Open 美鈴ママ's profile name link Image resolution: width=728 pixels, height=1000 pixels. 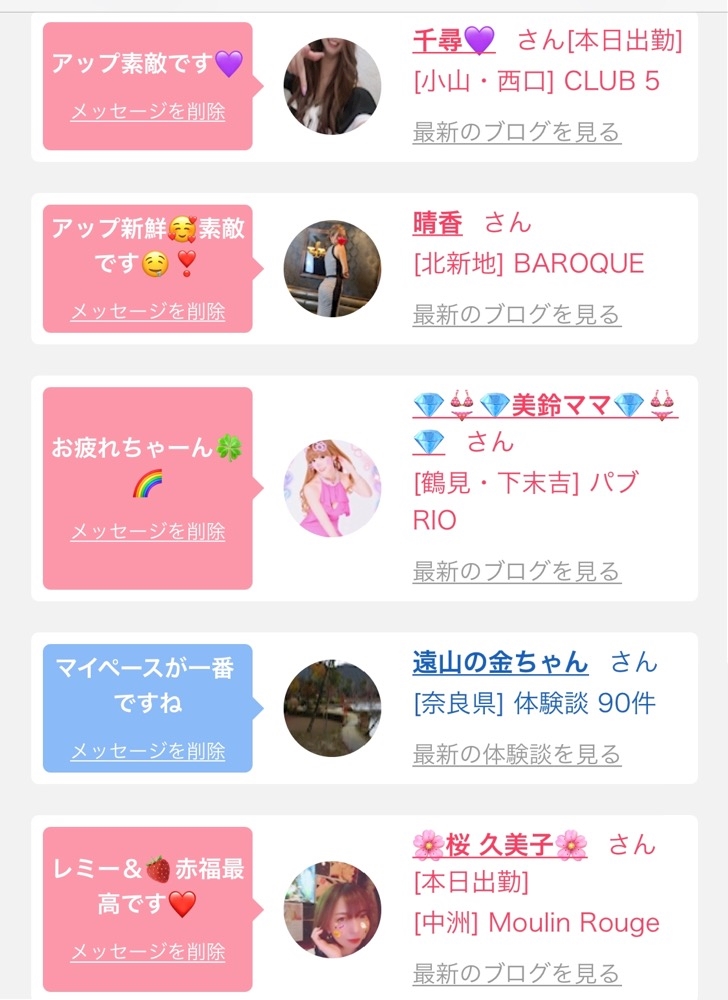click(545, 405)
